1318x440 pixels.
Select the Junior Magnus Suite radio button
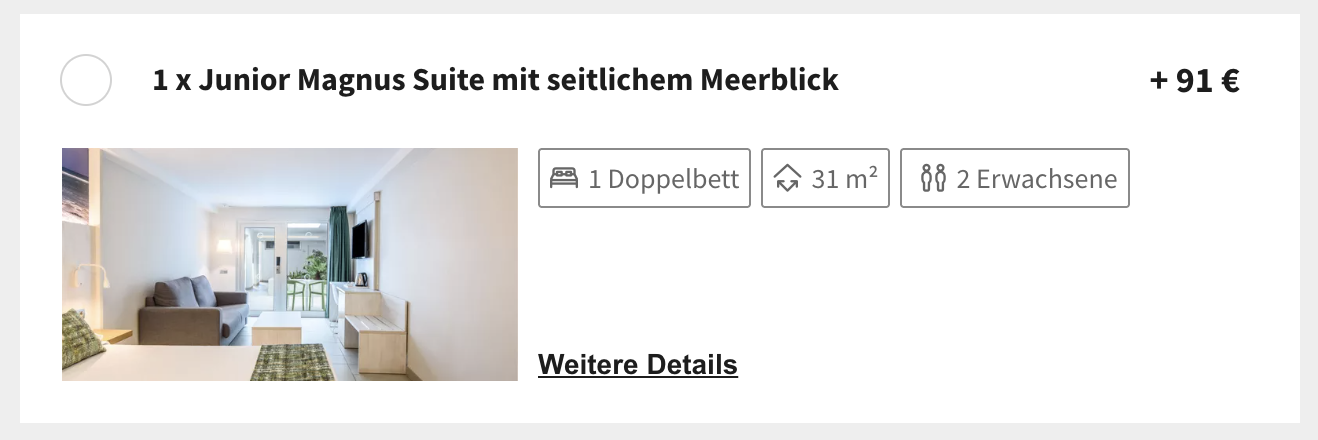86,80
